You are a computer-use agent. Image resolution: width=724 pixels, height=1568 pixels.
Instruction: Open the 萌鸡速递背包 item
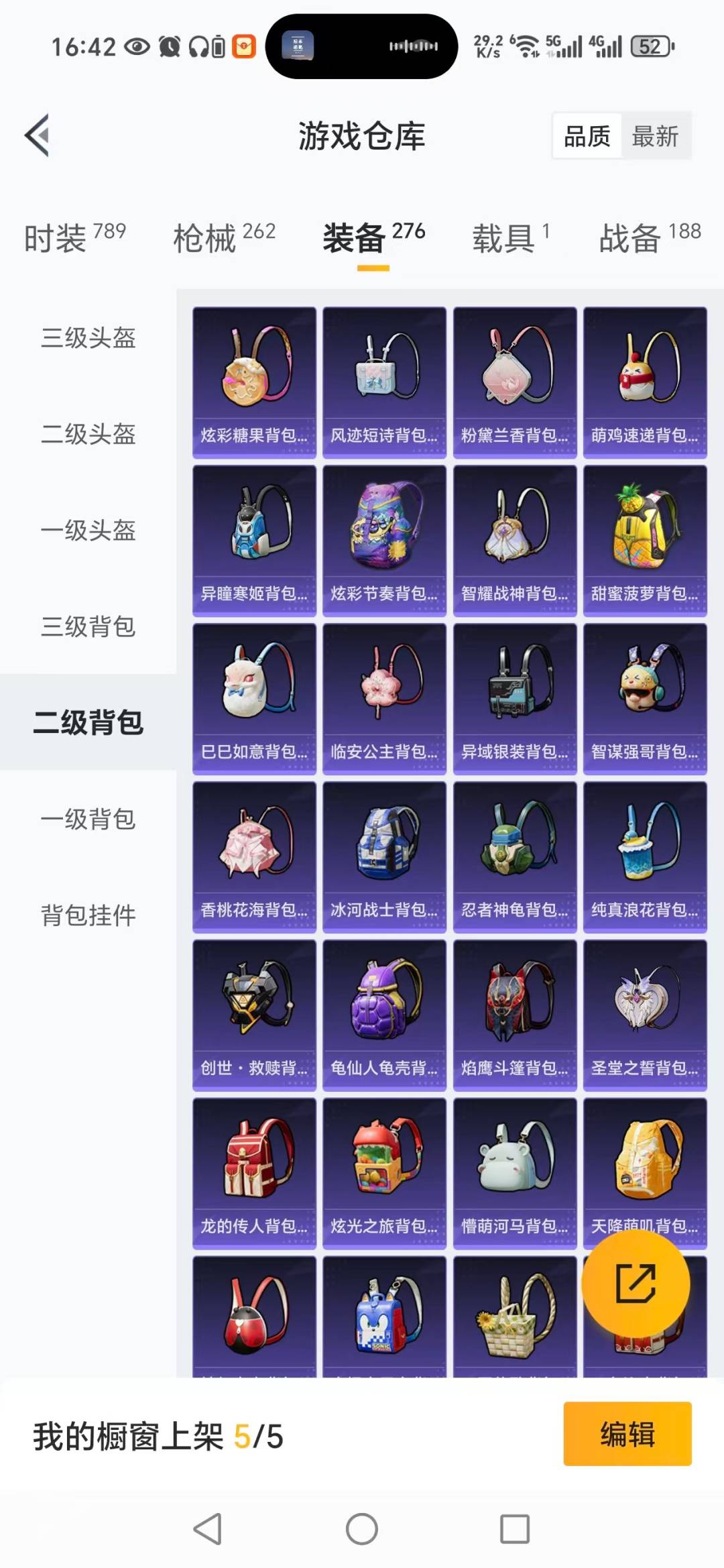click(645, 382)
